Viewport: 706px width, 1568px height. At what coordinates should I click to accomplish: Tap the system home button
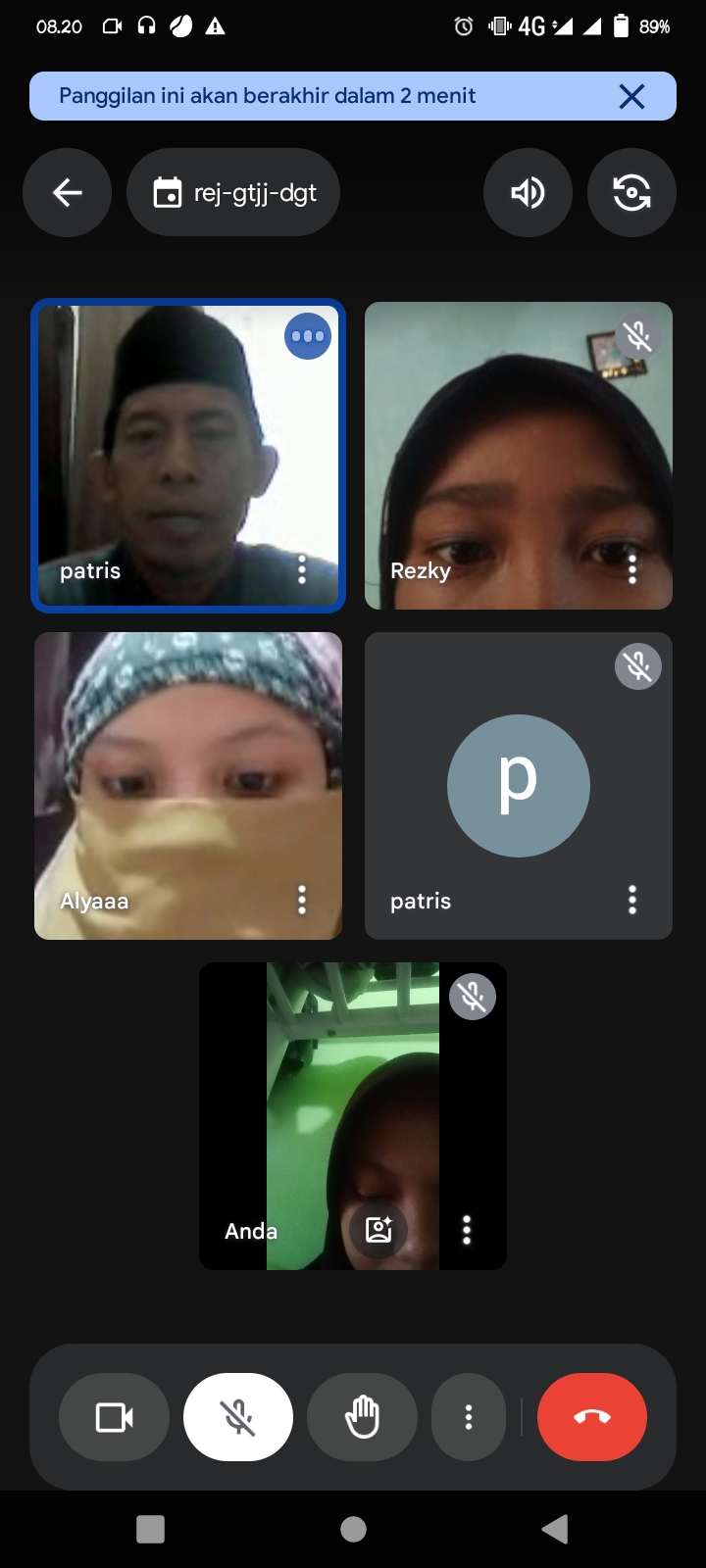click(353, 1529)
